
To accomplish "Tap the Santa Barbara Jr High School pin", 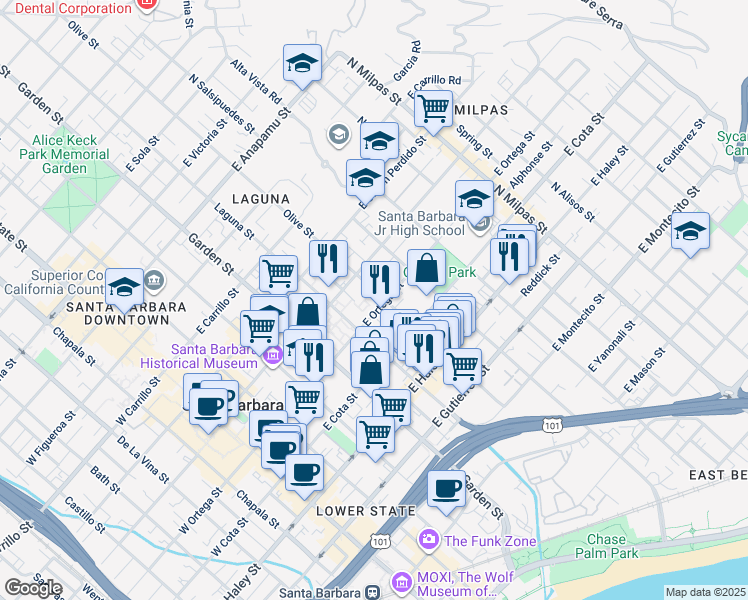I will [479, 224].
